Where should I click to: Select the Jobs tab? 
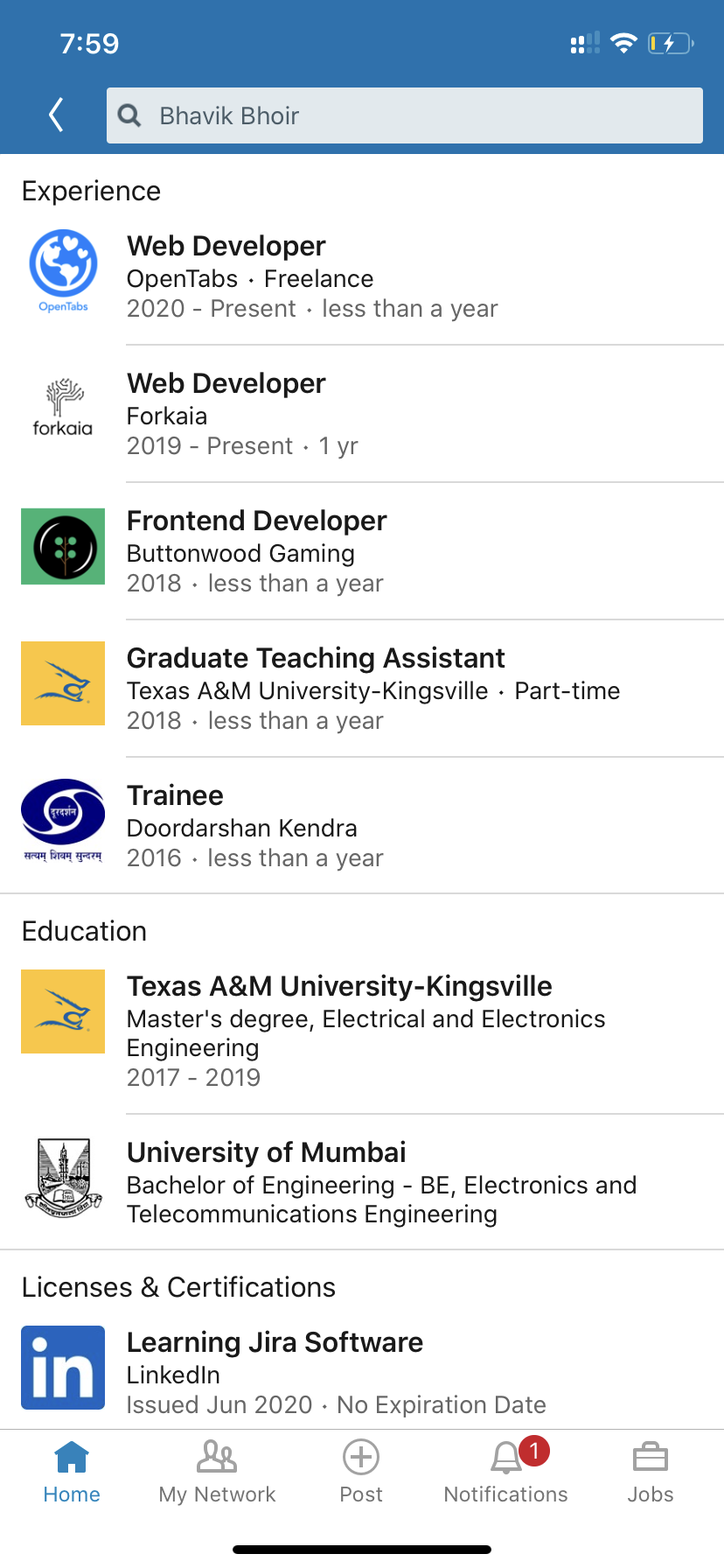coord(651,1473)
